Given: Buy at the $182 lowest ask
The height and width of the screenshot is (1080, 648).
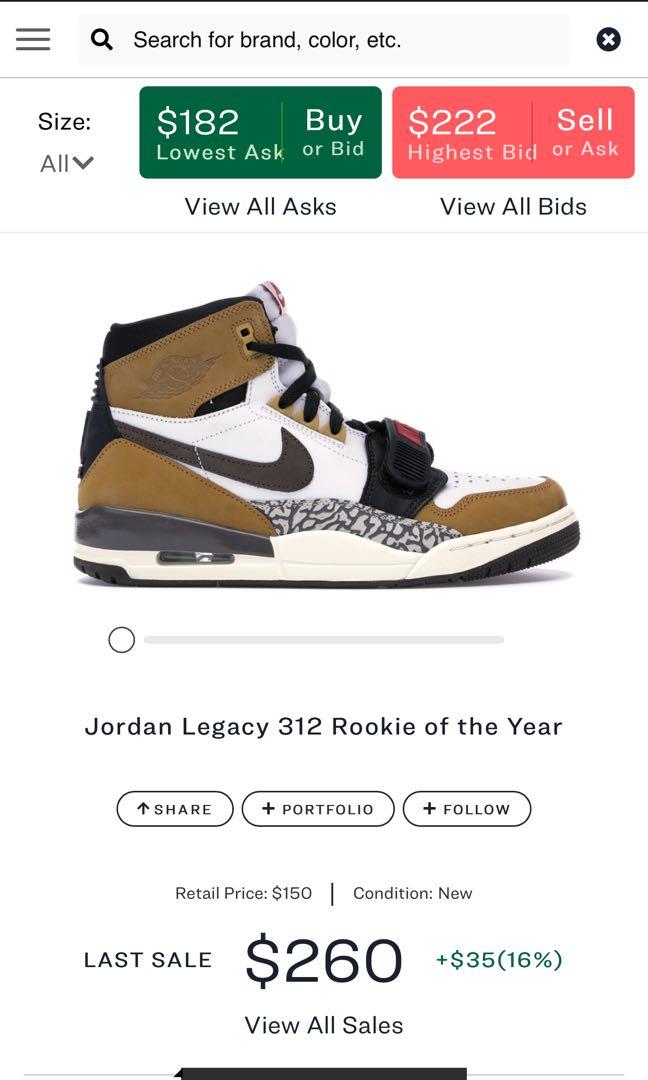Looking at the screenshot, I should click(x=260, y=132).
